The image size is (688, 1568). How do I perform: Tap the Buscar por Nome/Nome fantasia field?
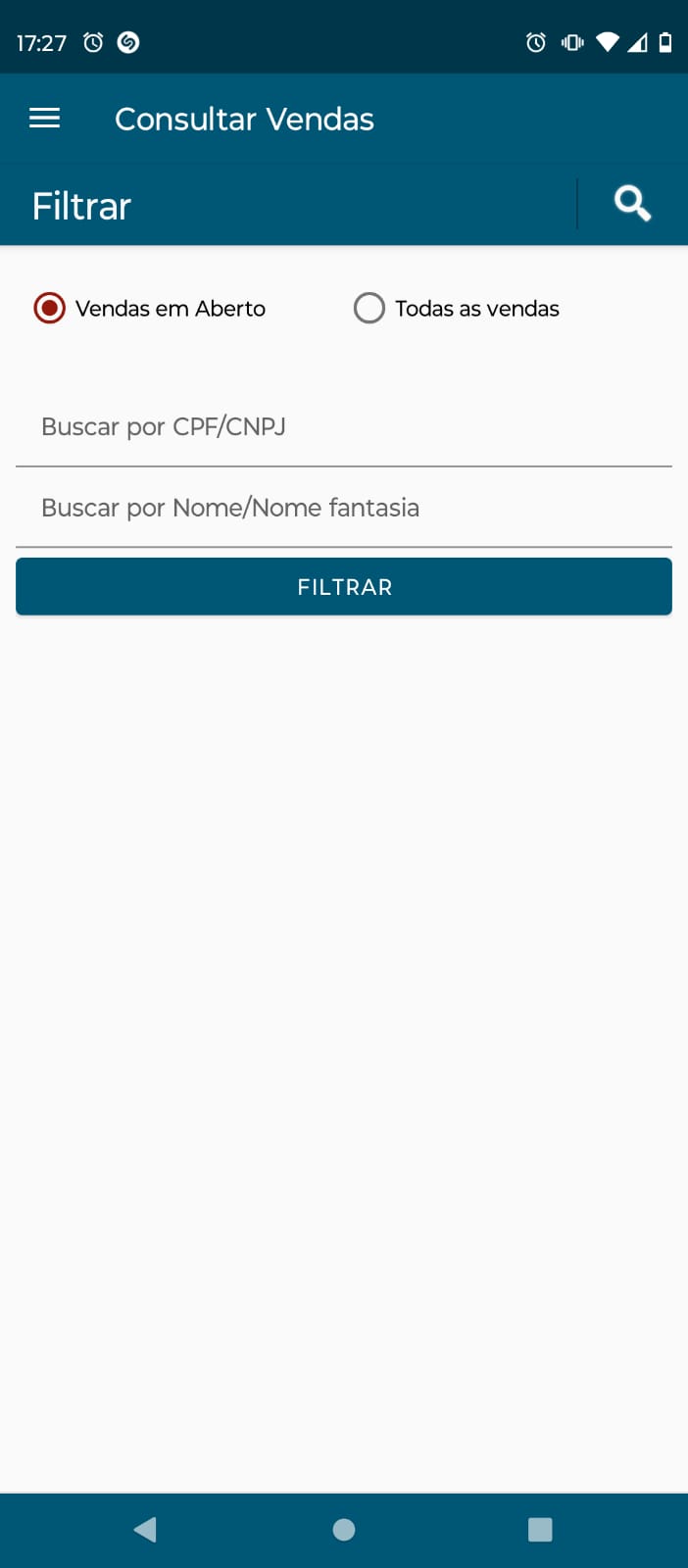coord(343,508)
